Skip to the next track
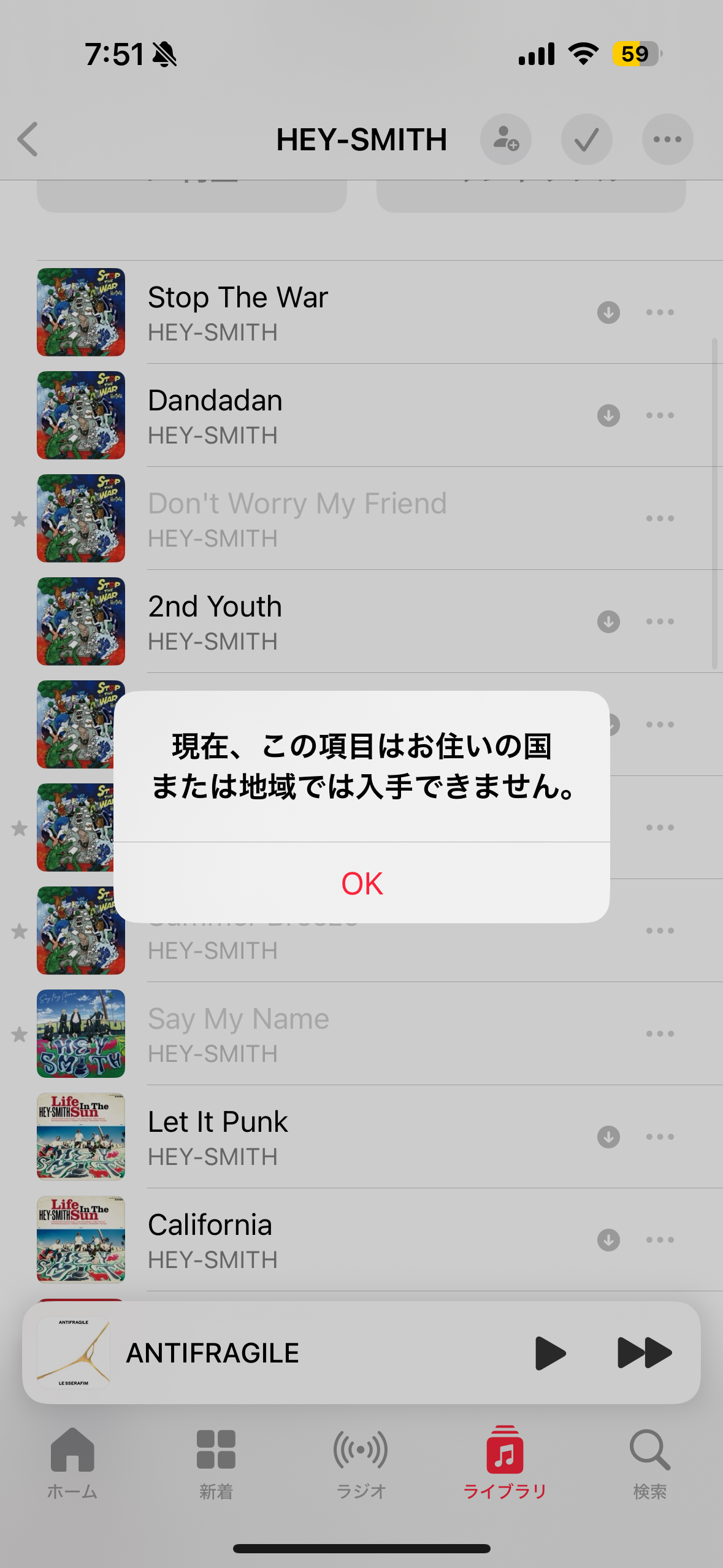This screenshot has width=723, height=1568. coord(645,1353)
